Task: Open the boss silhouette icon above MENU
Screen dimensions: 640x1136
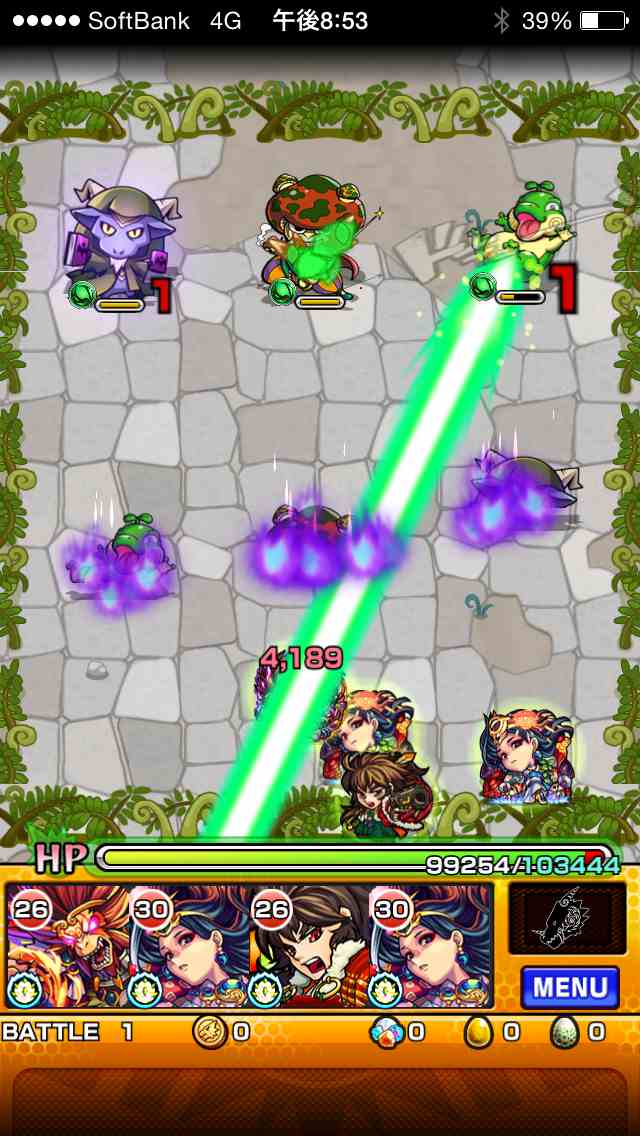Action: coord(567,919)
